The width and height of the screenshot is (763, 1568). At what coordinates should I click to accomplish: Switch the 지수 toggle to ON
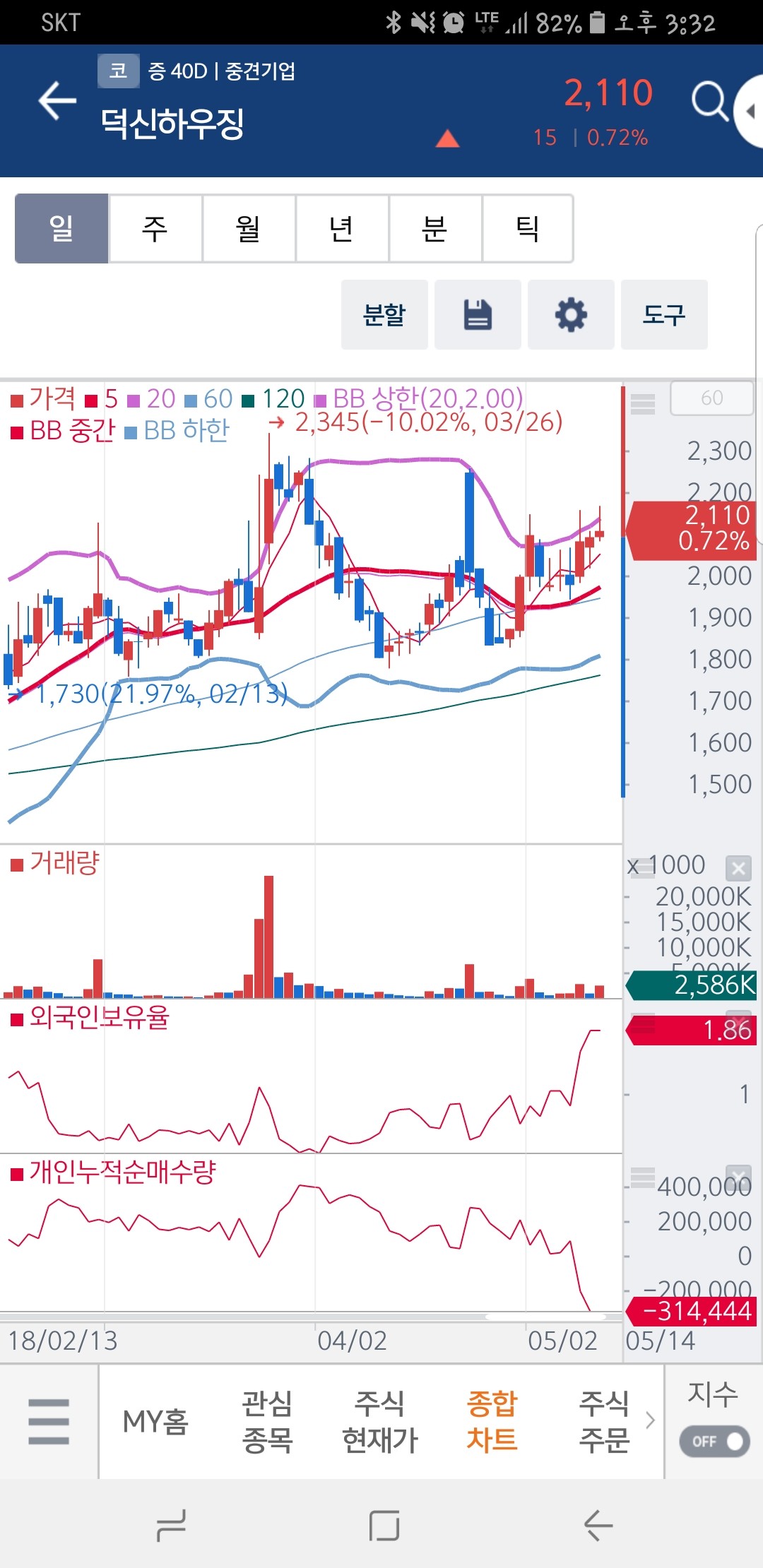click(x=715, y=1442)
